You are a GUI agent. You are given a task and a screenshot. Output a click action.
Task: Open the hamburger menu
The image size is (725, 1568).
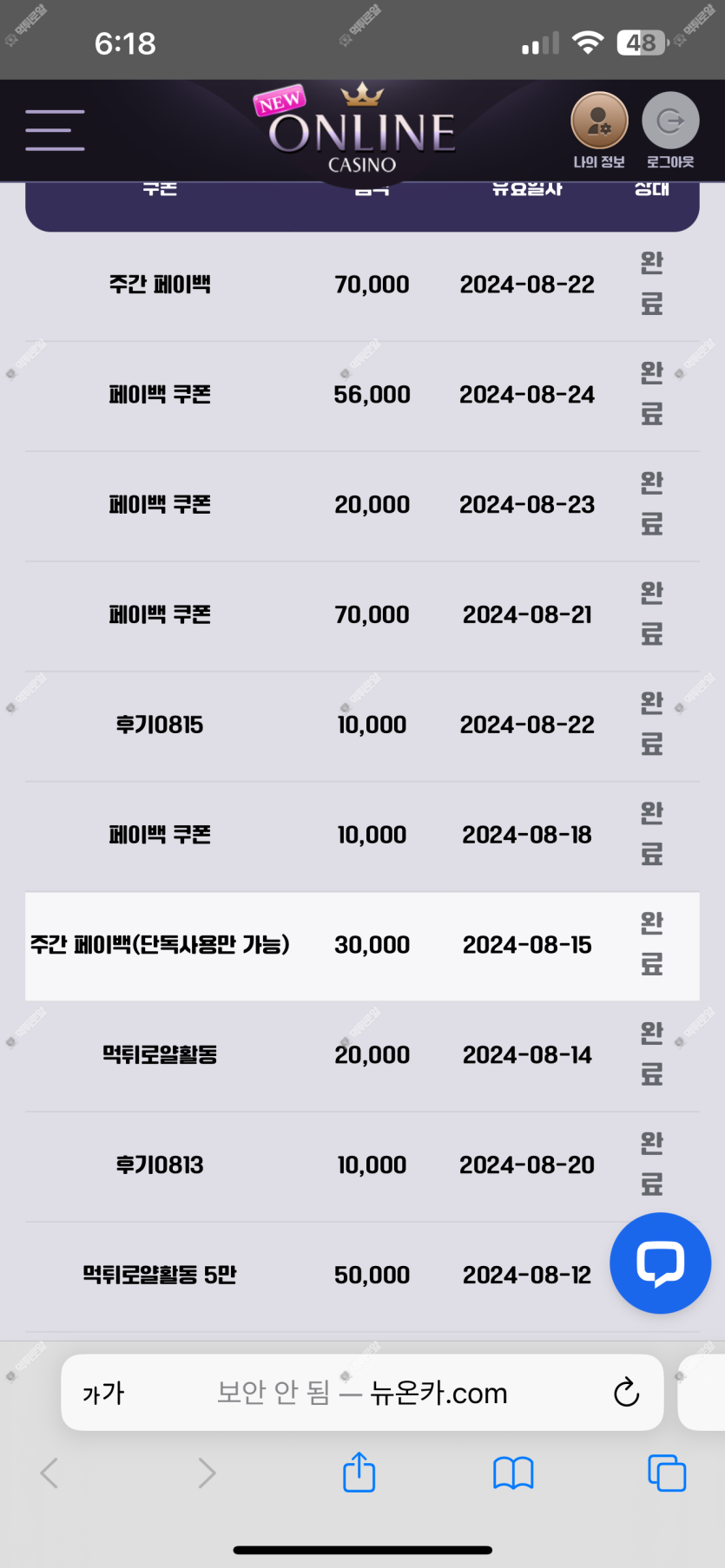coord(55,130)
